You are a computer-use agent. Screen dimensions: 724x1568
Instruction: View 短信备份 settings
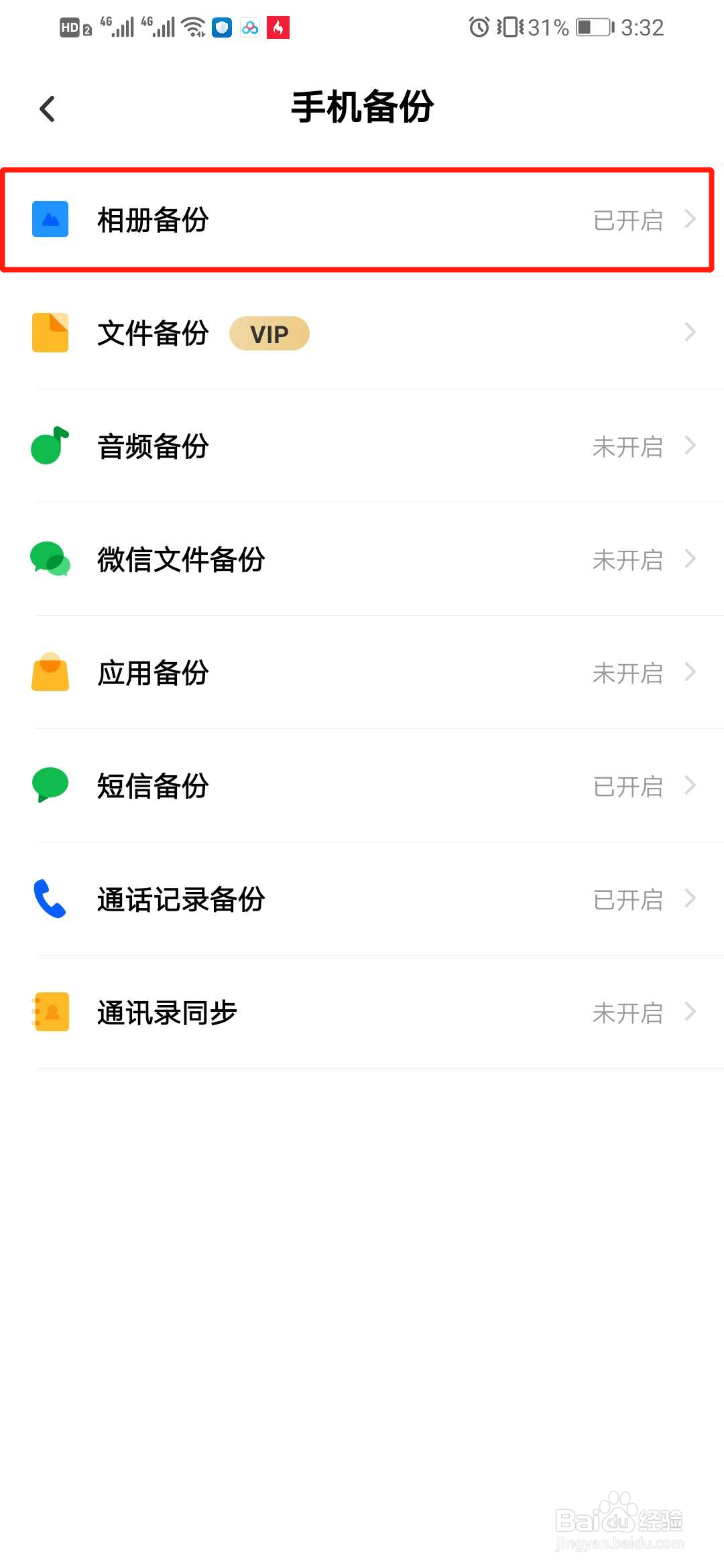pos(362,786)
